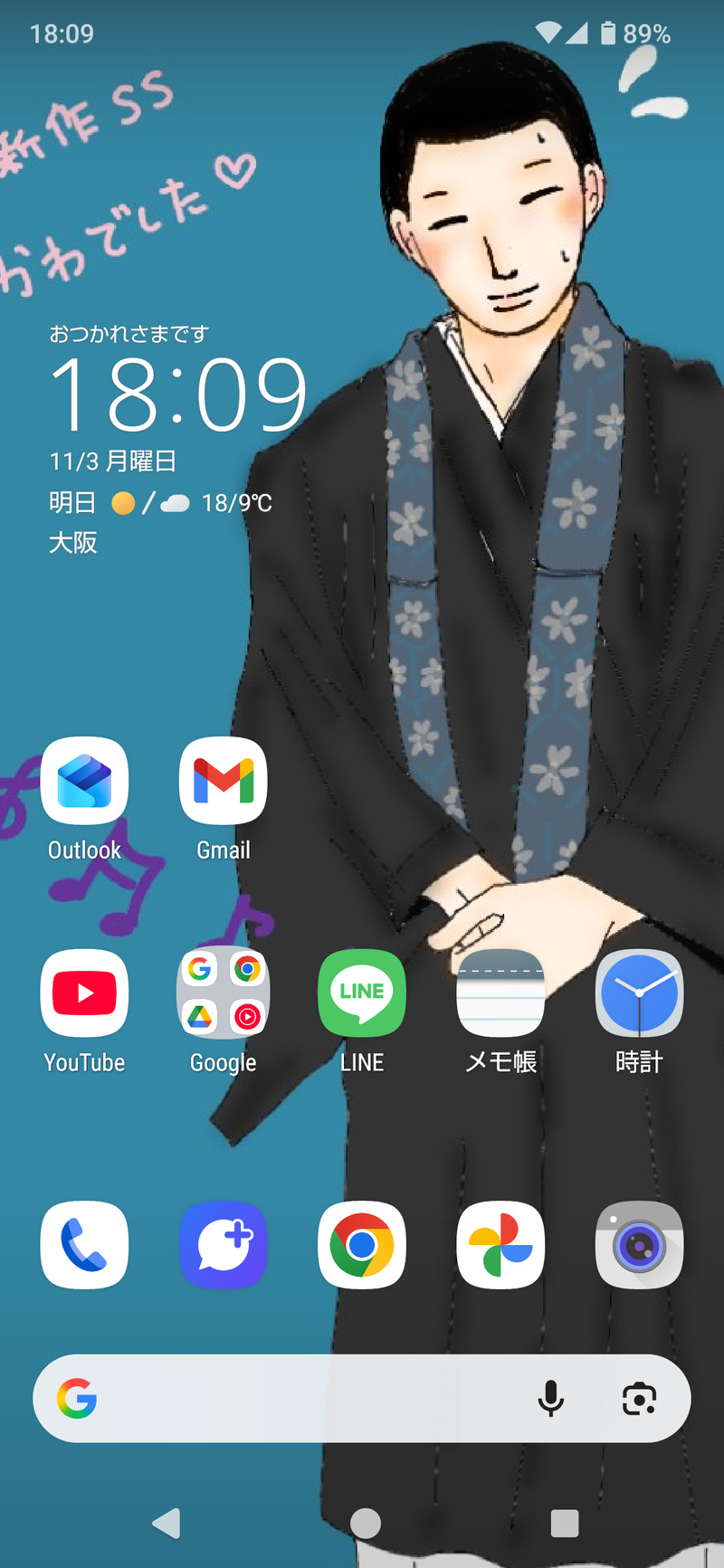Screen dimensions: 724x1568
Task: Open the LINE messenger app
Action: click(x=362, y=993)
